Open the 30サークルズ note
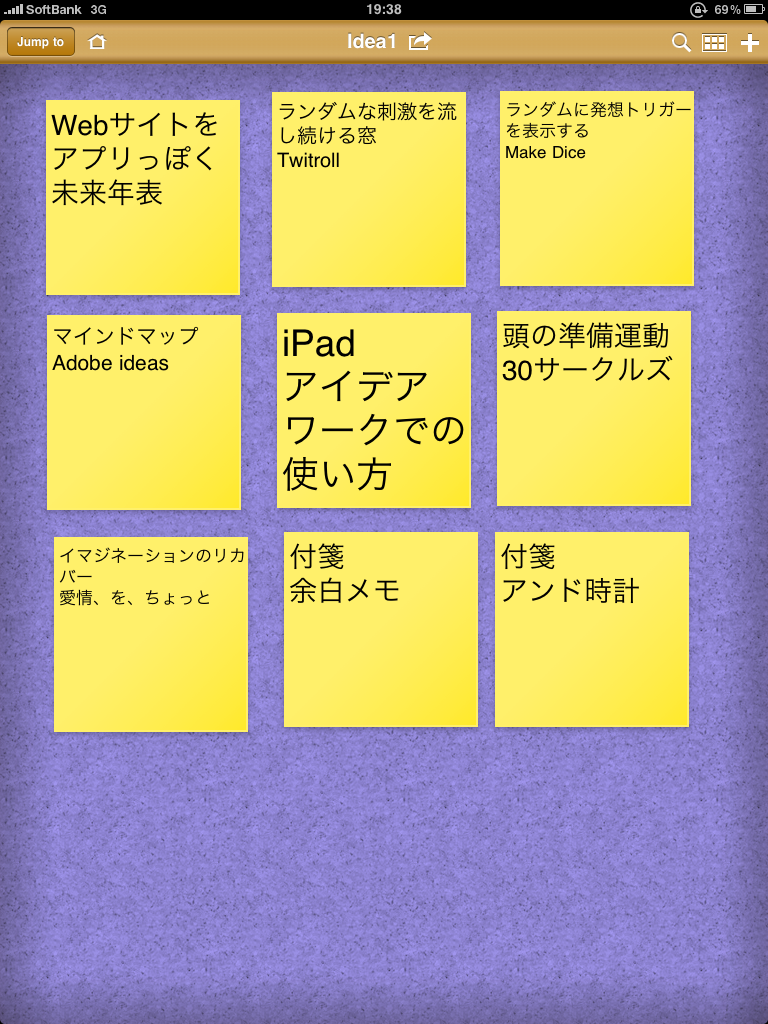 point(593,408)
